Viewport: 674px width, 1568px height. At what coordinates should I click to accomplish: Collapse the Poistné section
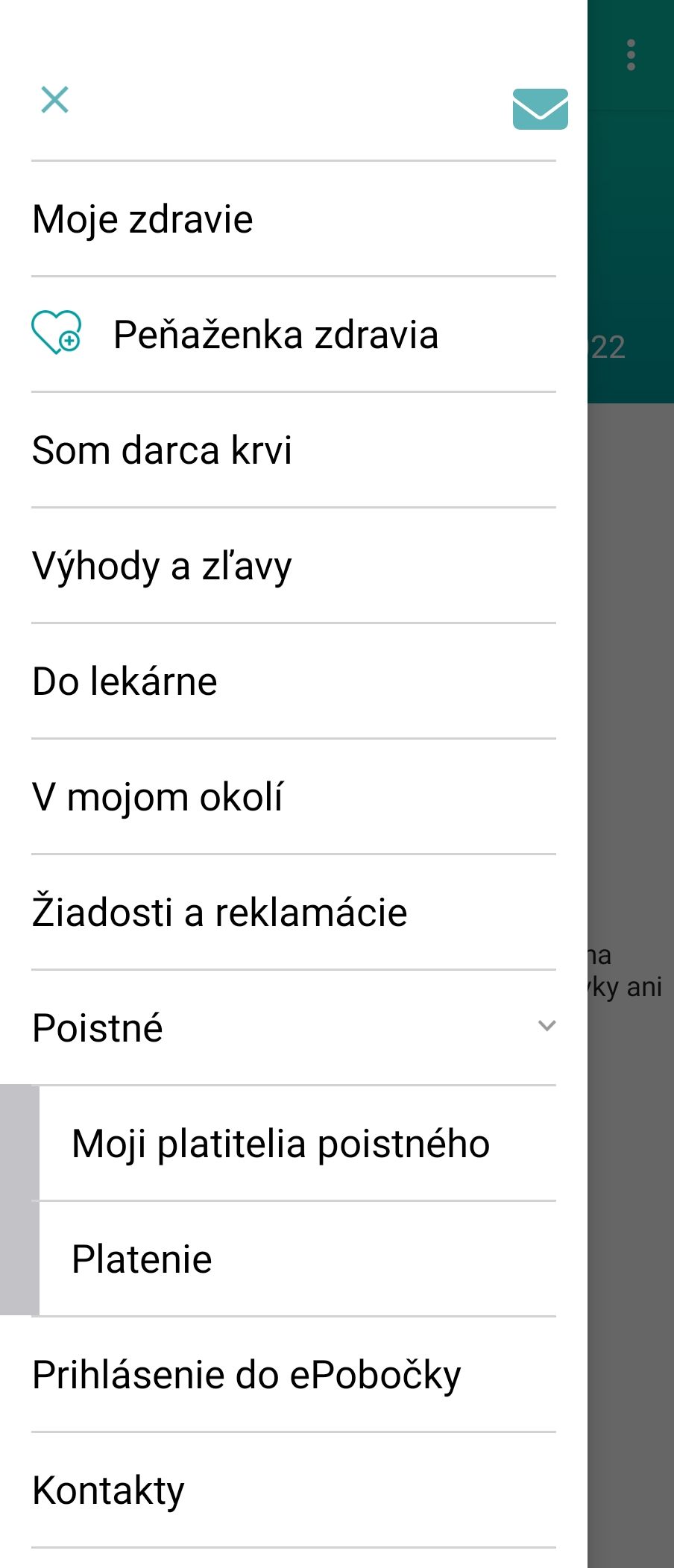(x=547, y=1027)
